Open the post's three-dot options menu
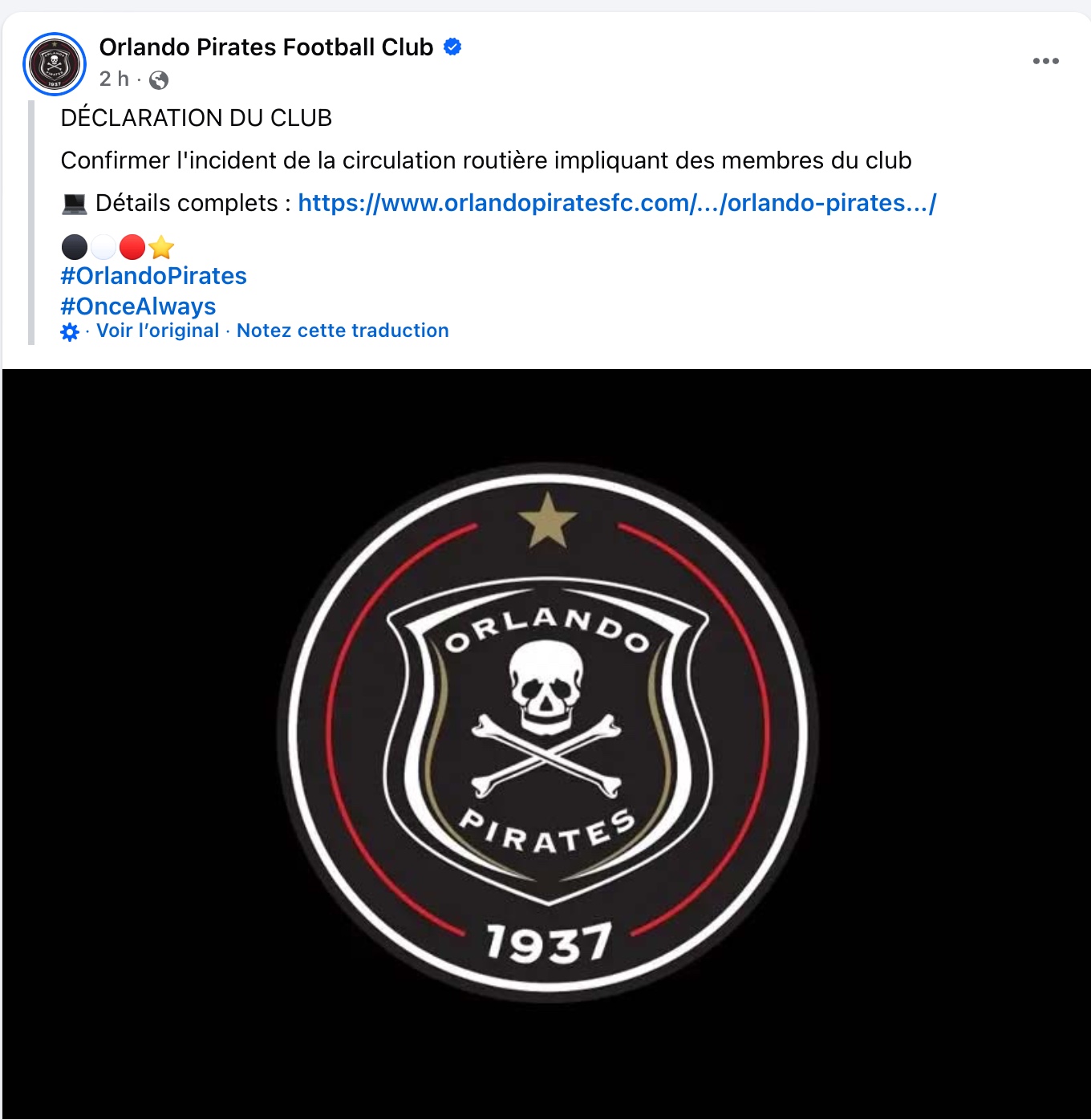The width and height of the screenshot is (1091, 1120). (x=1045, y=61)
